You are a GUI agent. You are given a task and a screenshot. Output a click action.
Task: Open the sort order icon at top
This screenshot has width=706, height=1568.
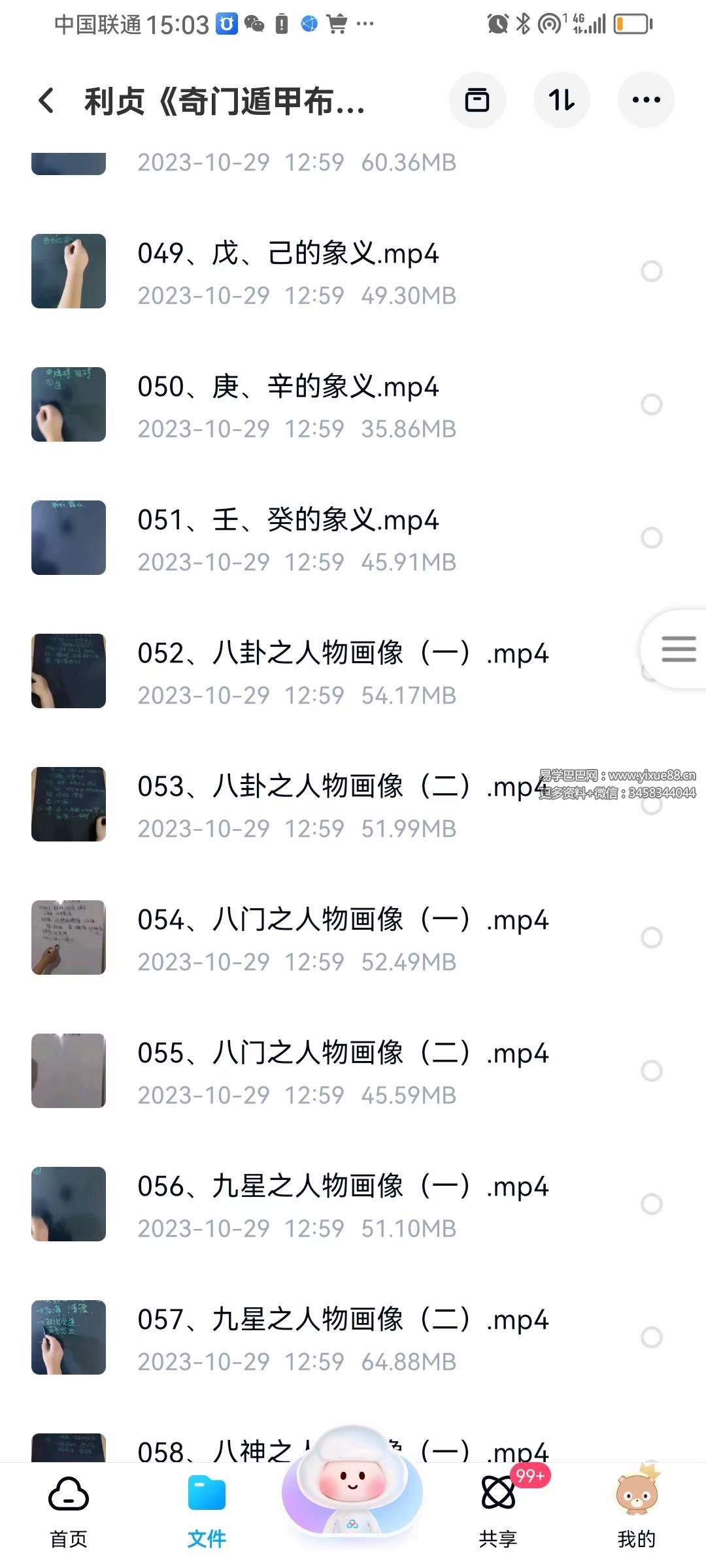pyautogui.click(x=562, y=100)
